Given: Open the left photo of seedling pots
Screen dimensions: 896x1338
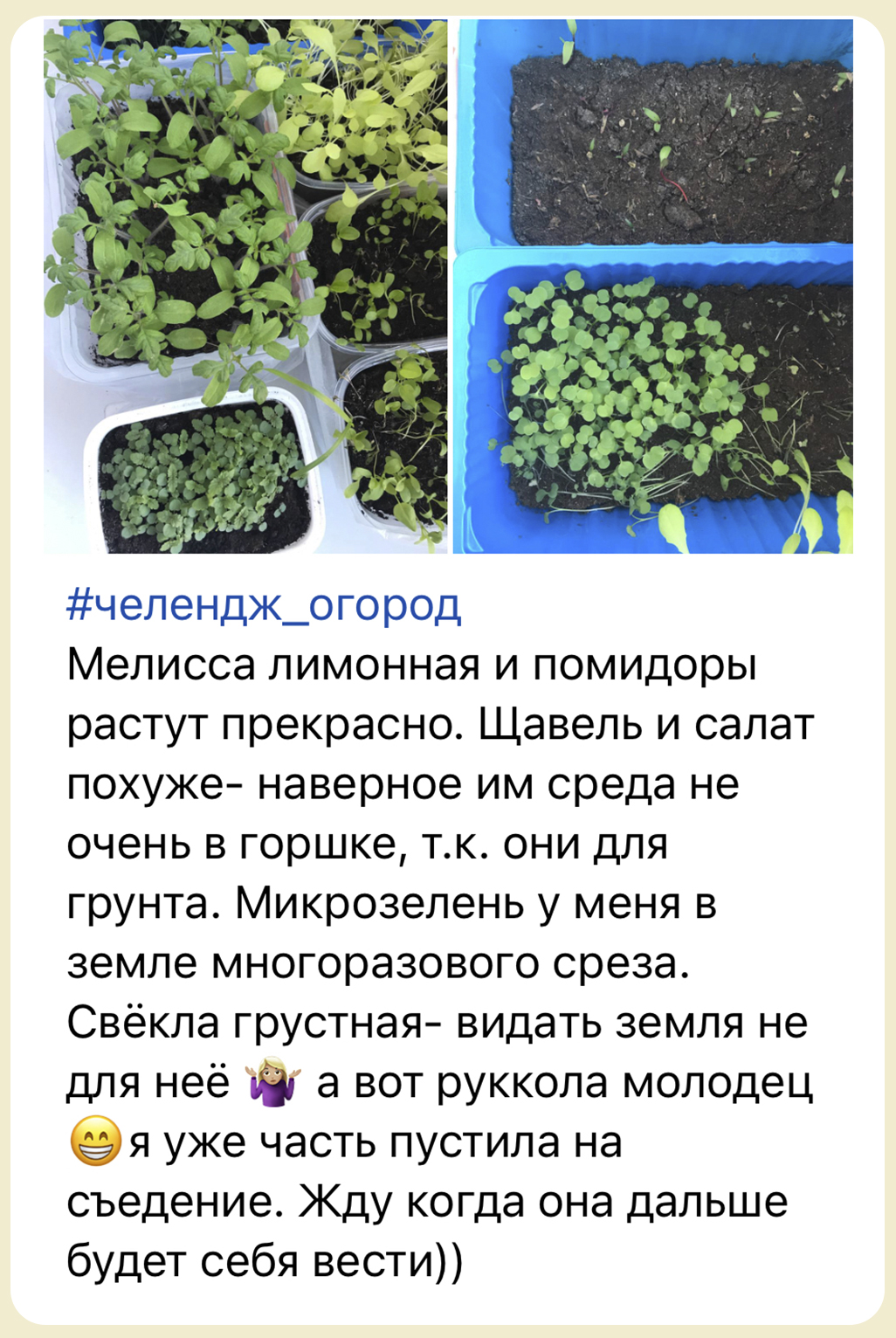Looking at the screenshot, I should click(245, 286).
